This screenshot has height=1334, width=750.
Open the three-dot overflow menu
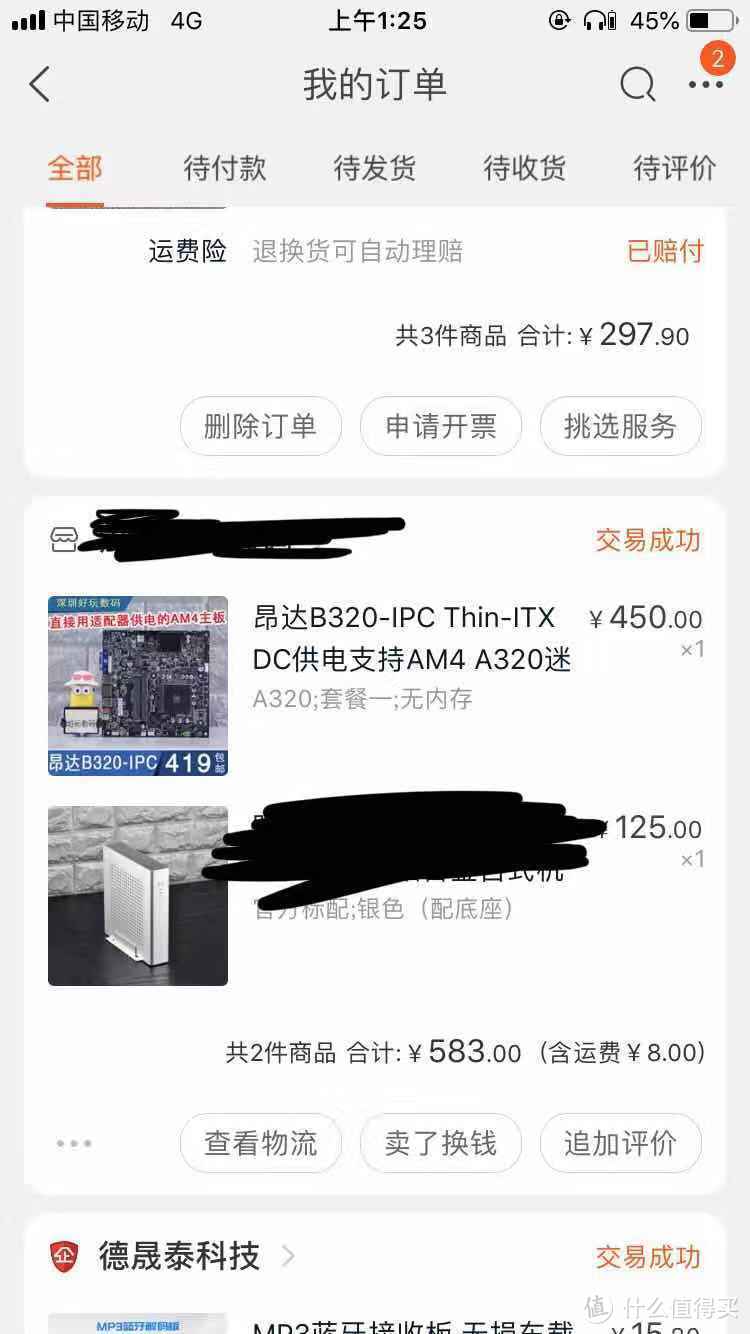point(705,85)
